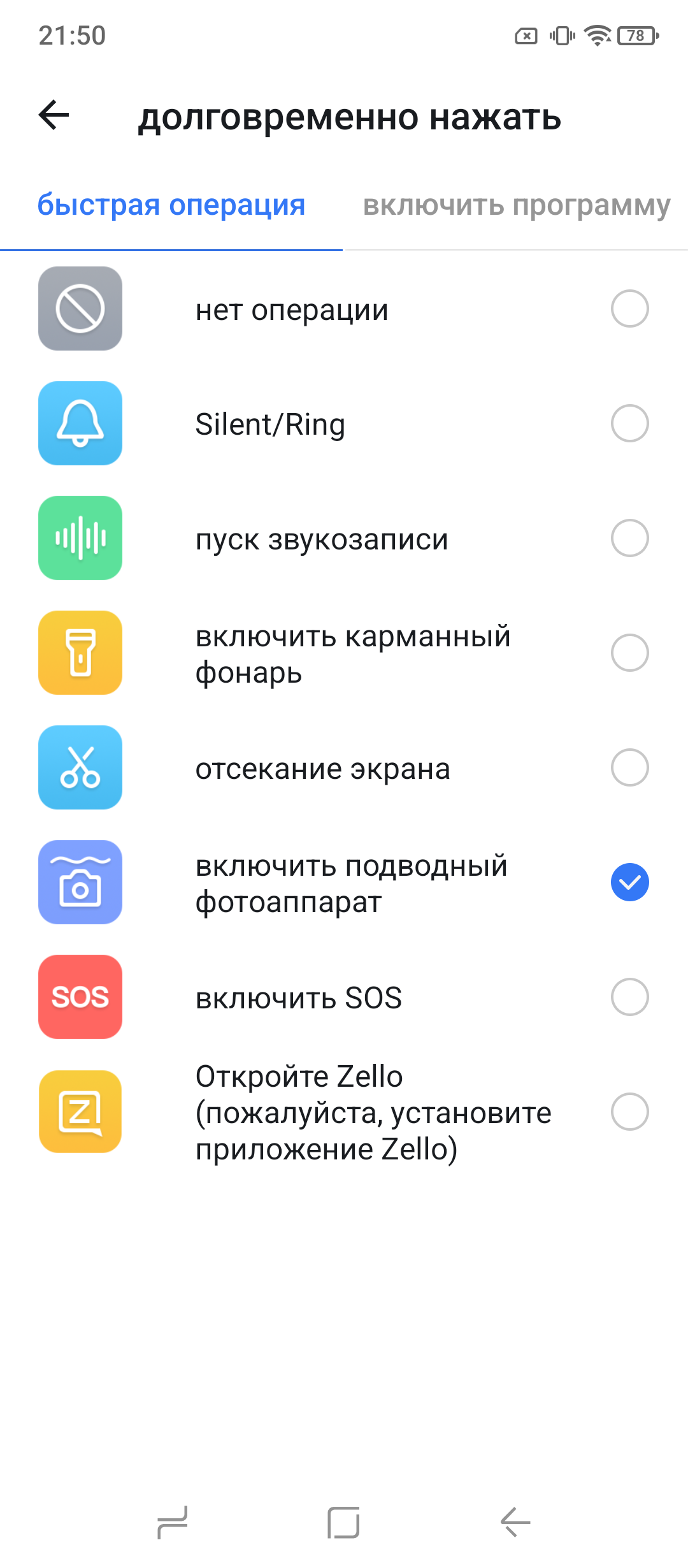Open recent apps from navigation bar
The width and height of the screenshot is (688, 1568).
click(172, 1523)
